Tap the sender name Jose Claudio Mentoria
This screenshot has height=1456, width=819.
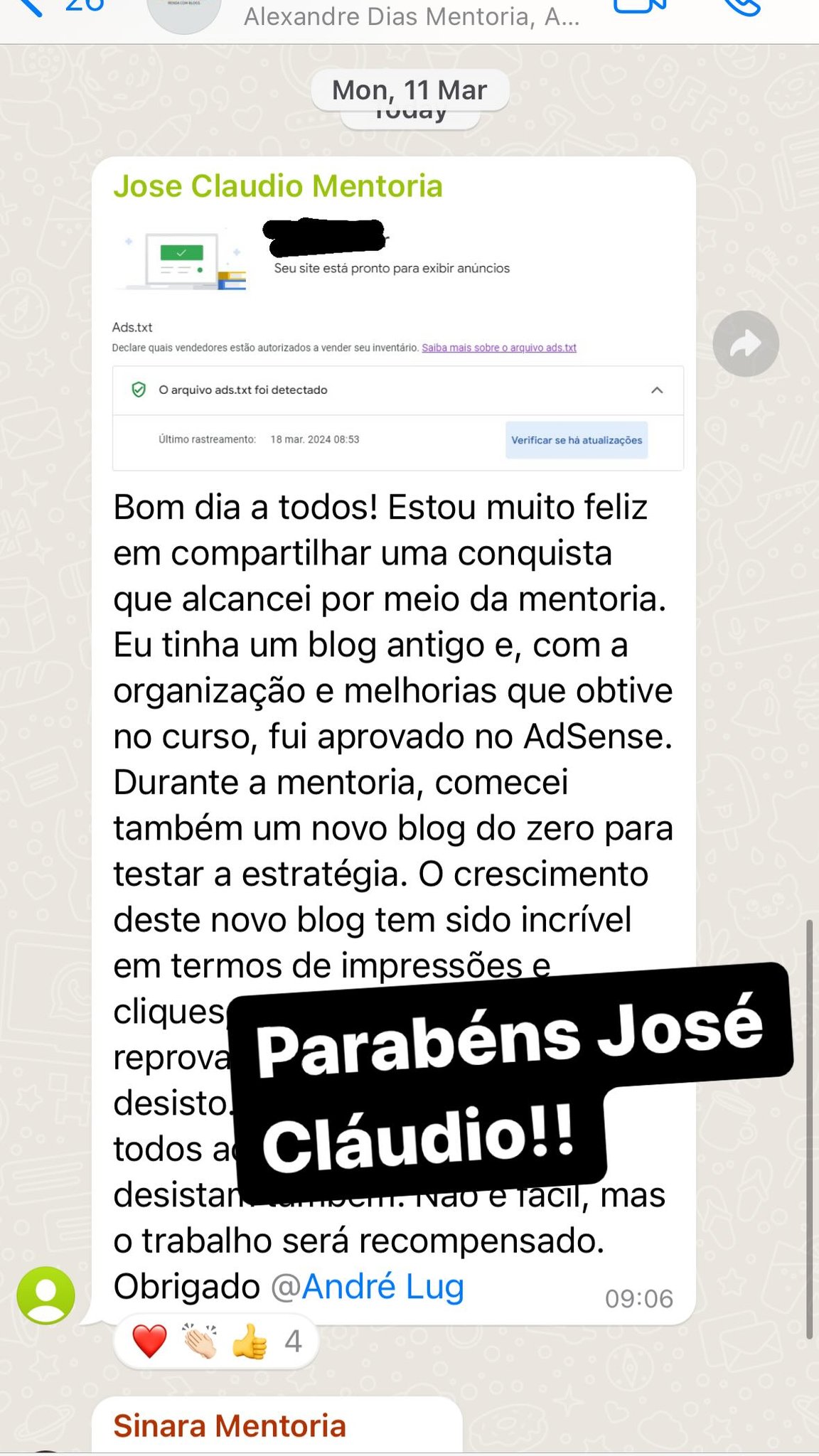(x=278, y=186)
